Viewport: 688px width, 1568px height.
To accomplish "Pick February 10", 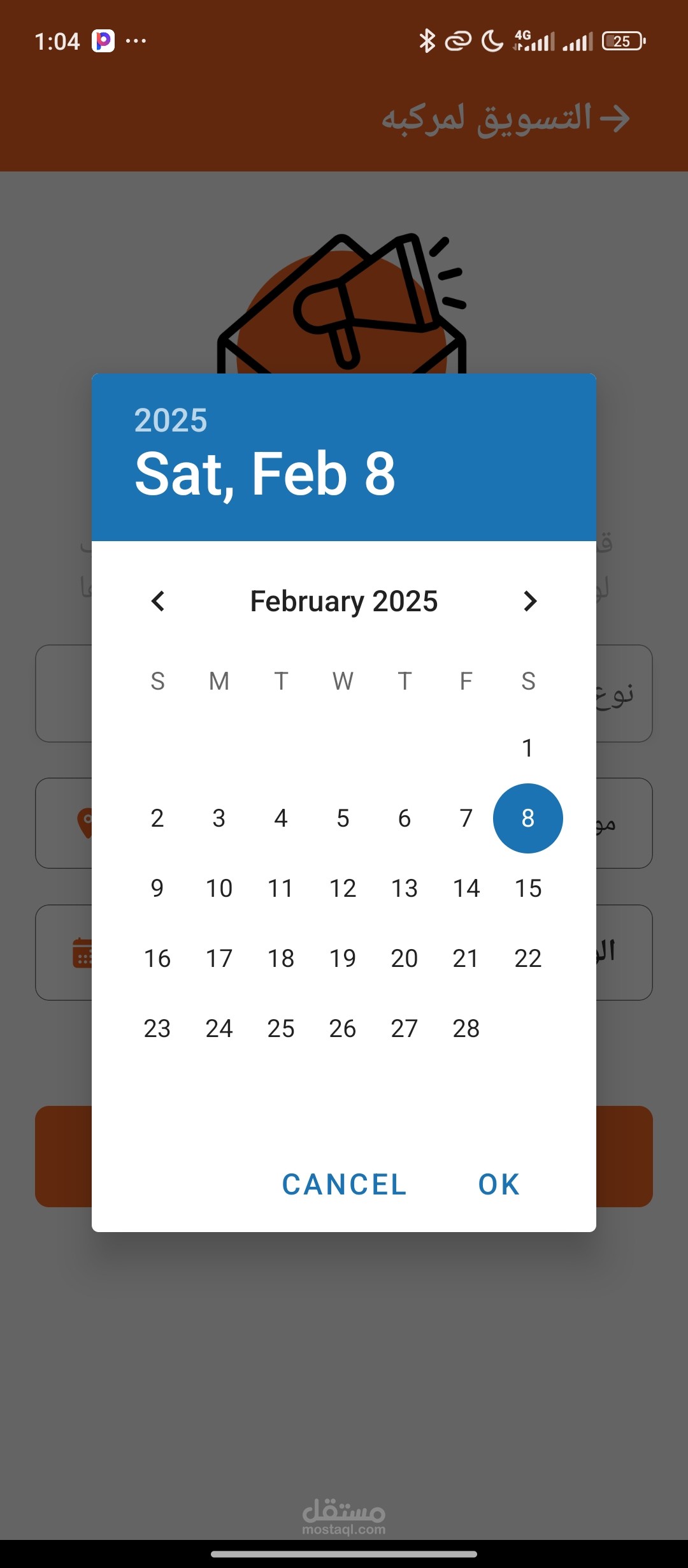I will pyautogui.click(x=219, y=888).
